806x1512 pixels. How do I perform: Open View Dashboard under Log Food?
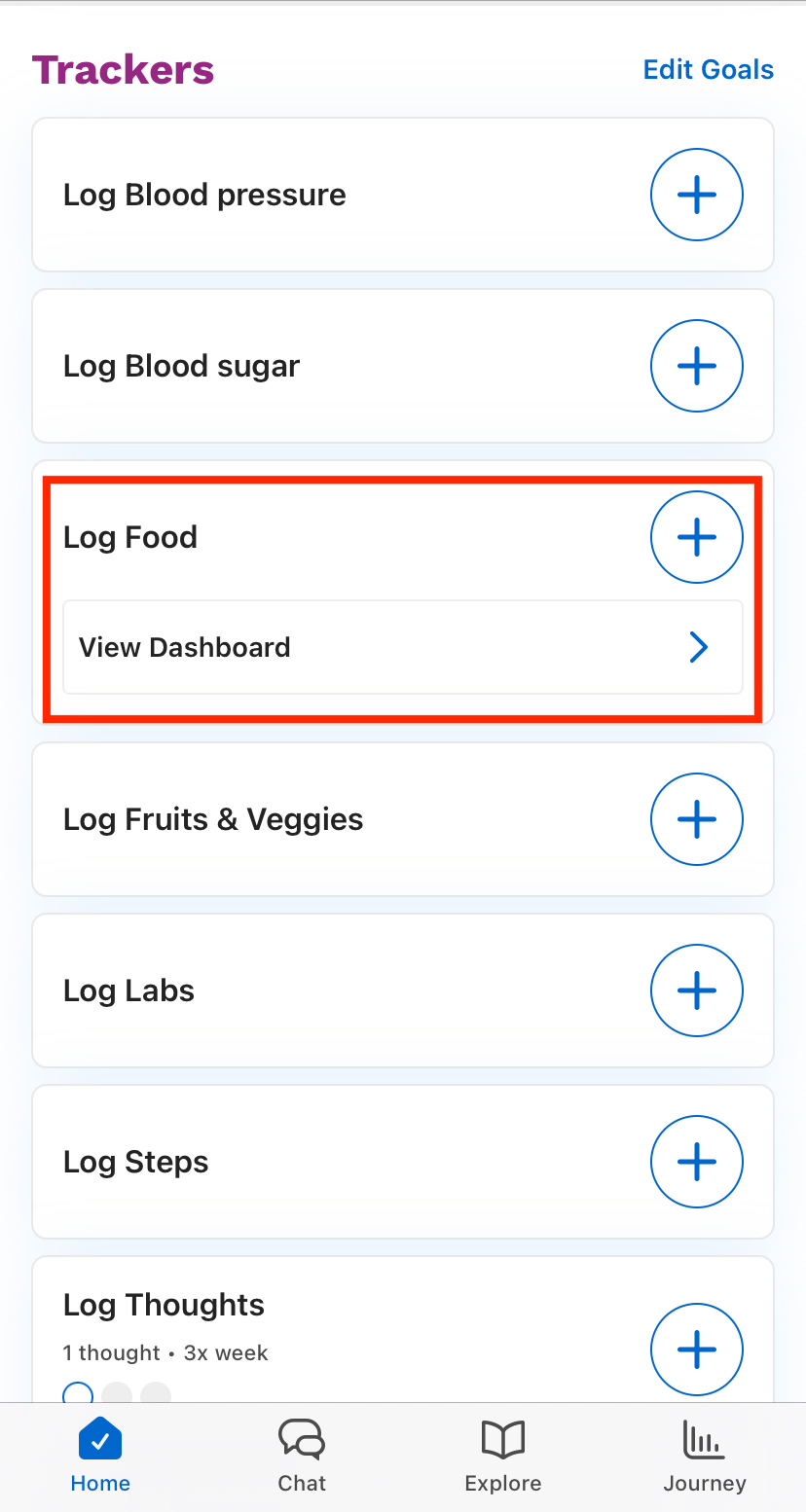coord(403,647)
